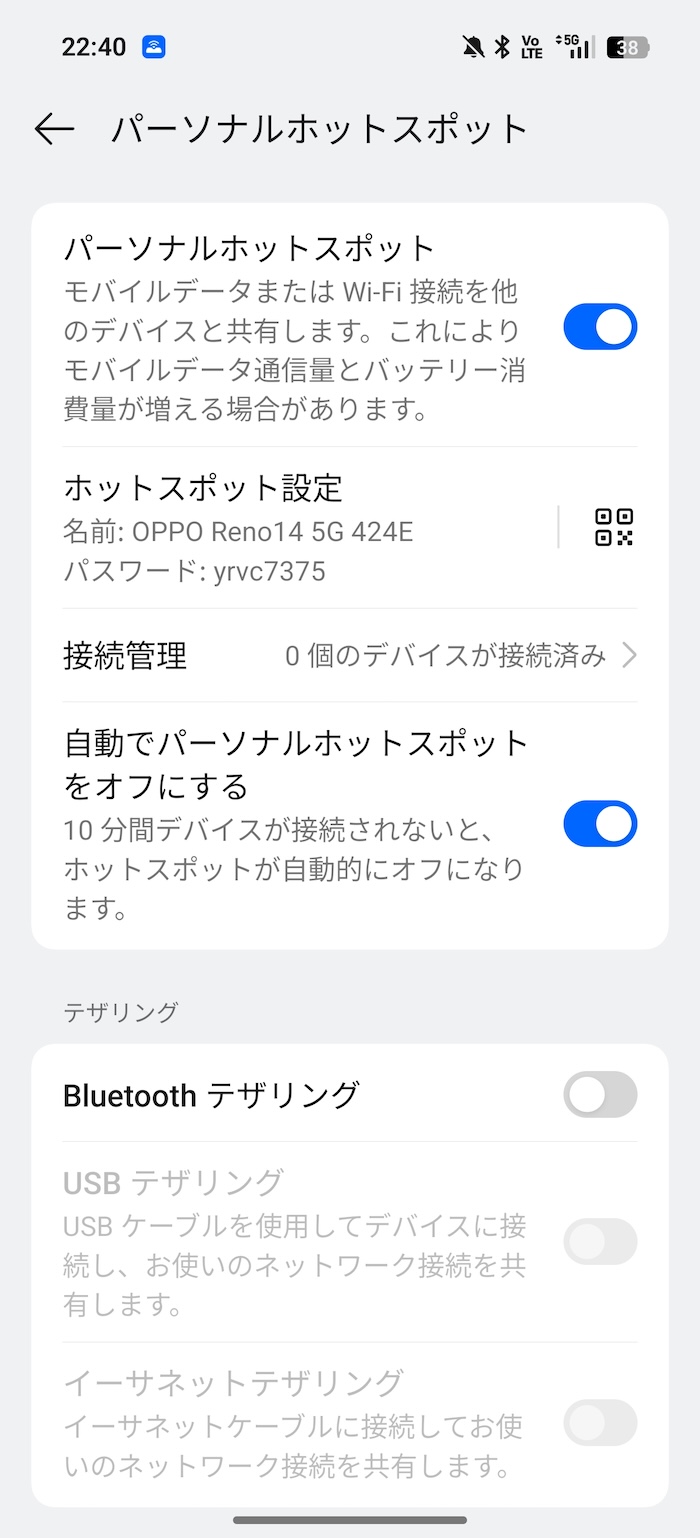Enable Bluetooth テザリング
Screen dimensions: 700x1538
[x=600, y=1095]
